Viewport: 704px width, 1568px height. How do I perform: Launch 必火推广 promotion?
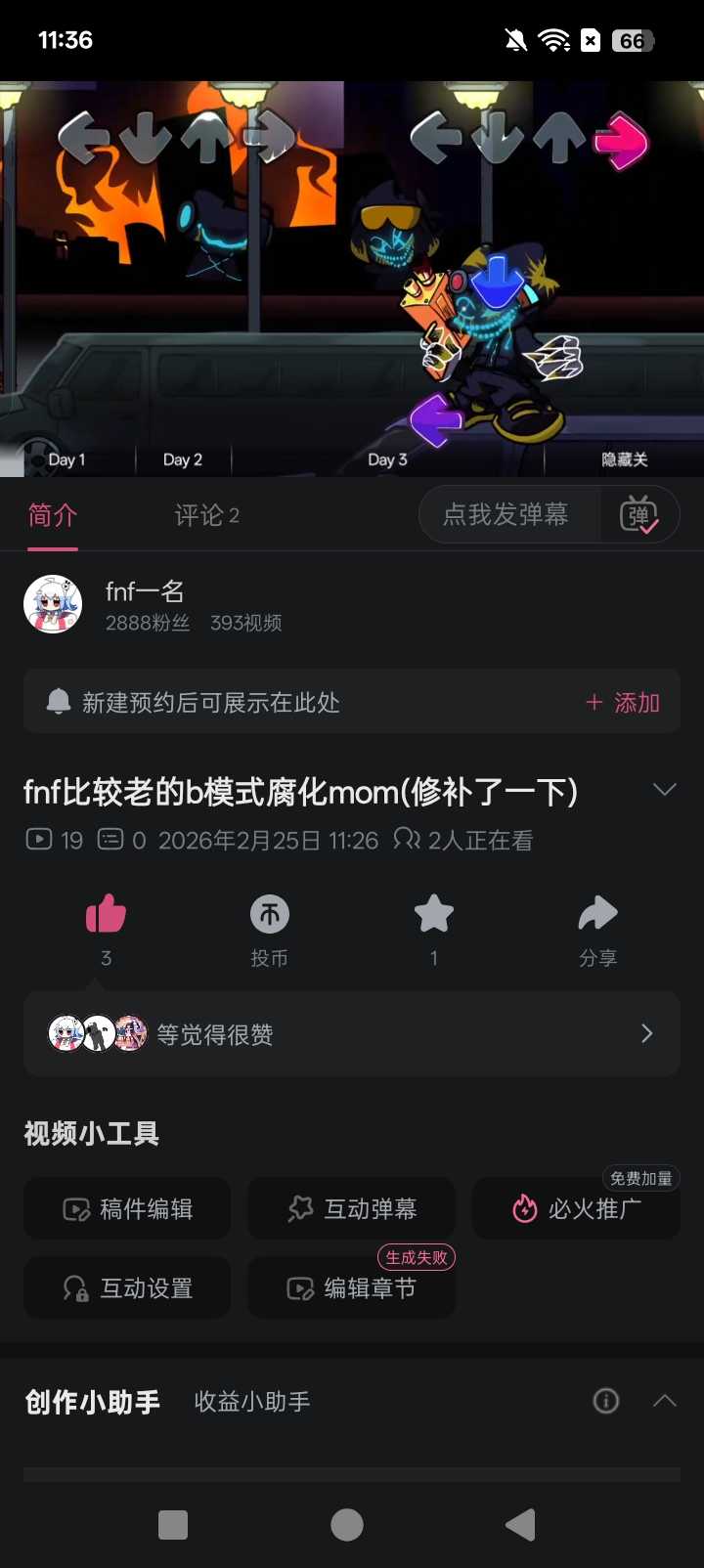577,1209
